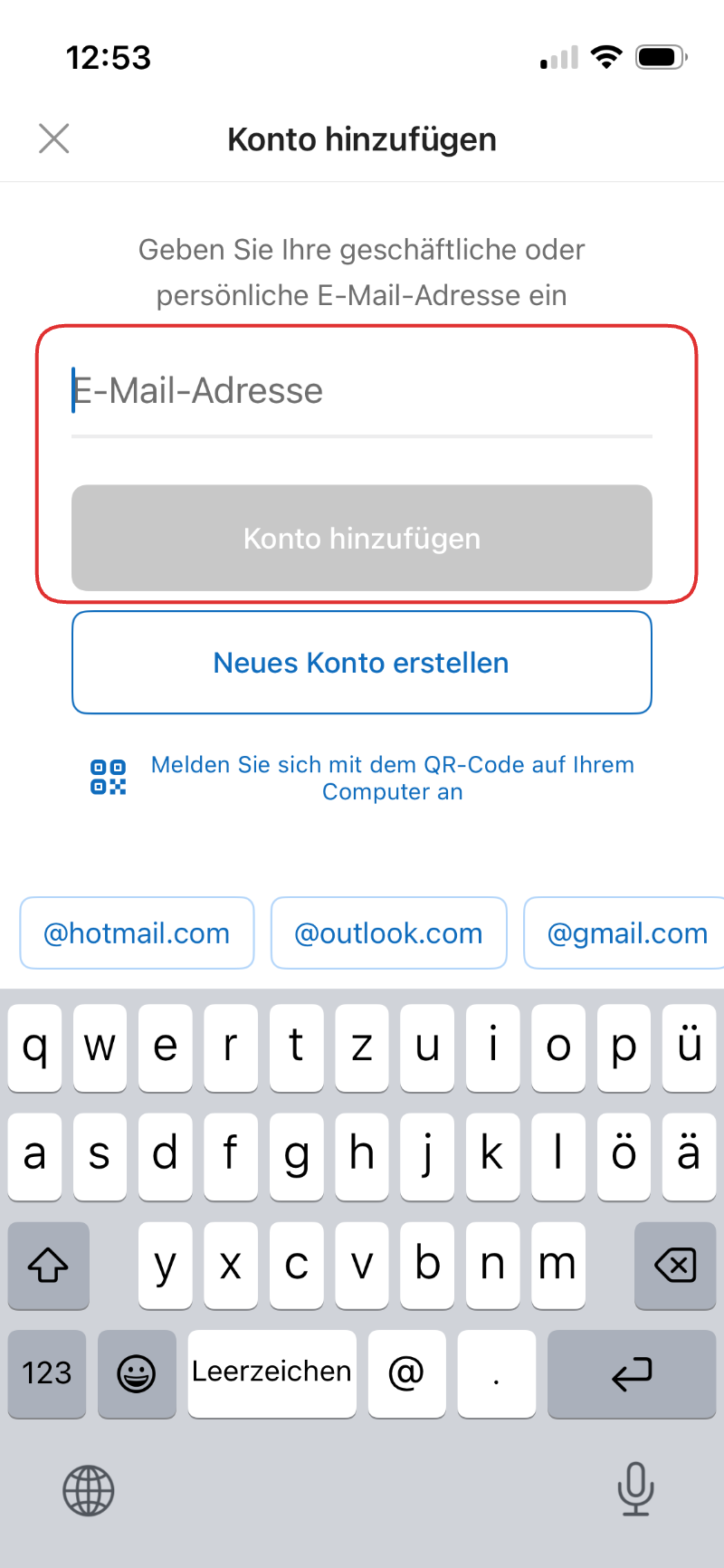Close the Konto hinzufügen screen
Viewport: 724px width, 1568px height.
tap(54, 139)
